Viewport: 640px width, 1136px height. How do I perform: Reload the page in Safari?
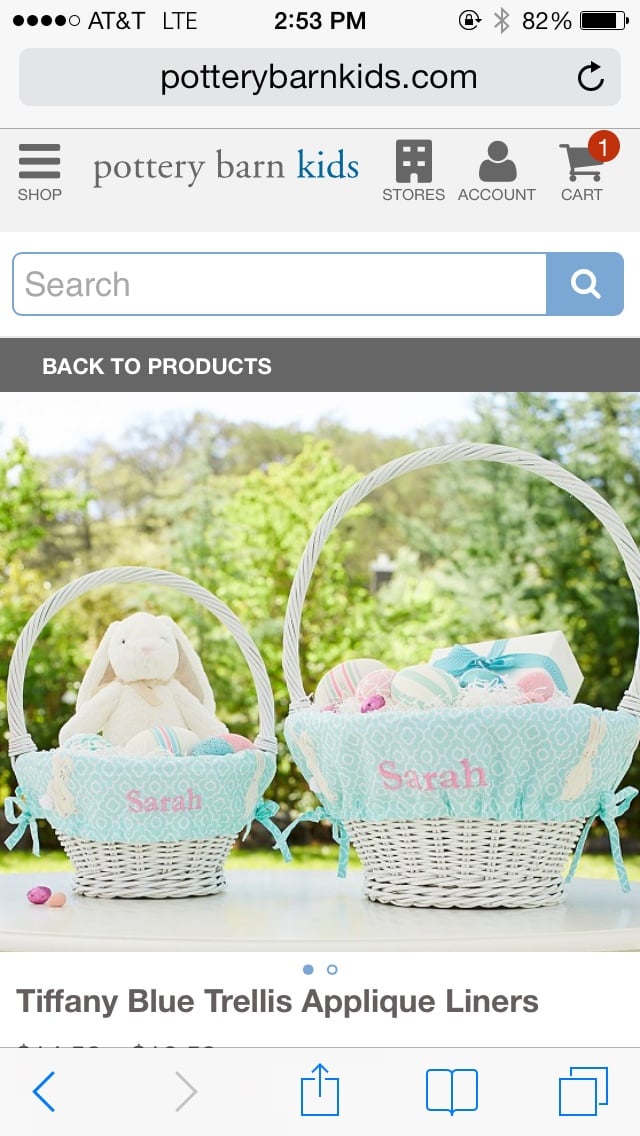(x=591, y=77)
